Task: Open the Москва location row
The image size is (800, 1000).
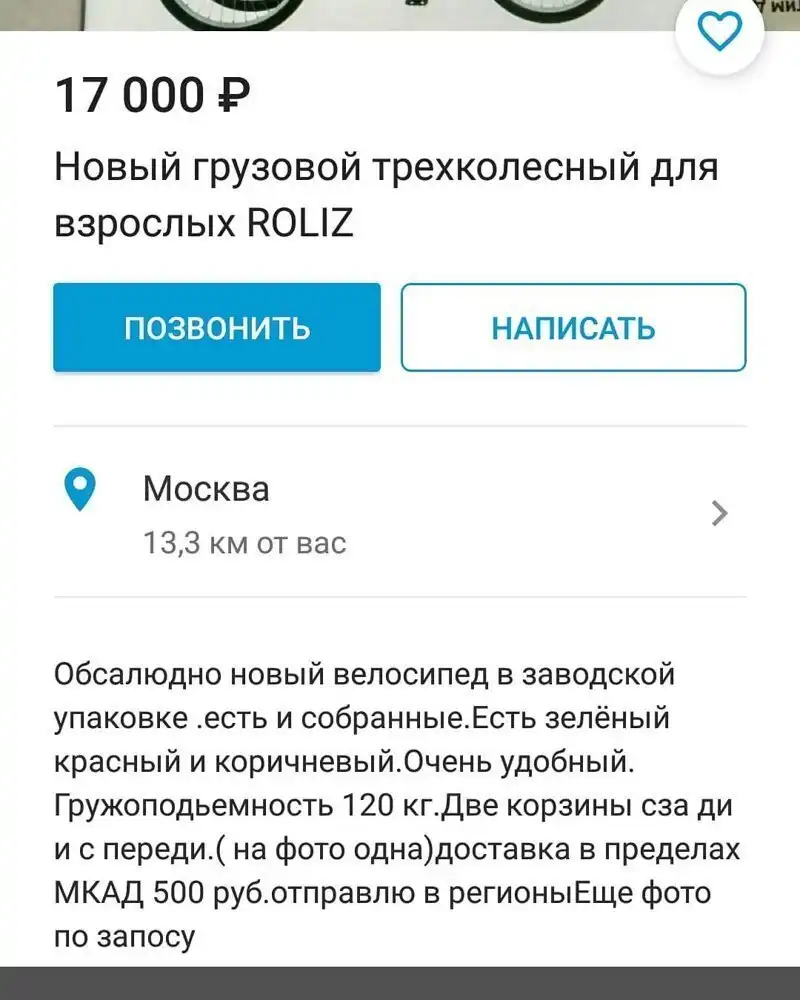Action: click(x=400, y=514)
